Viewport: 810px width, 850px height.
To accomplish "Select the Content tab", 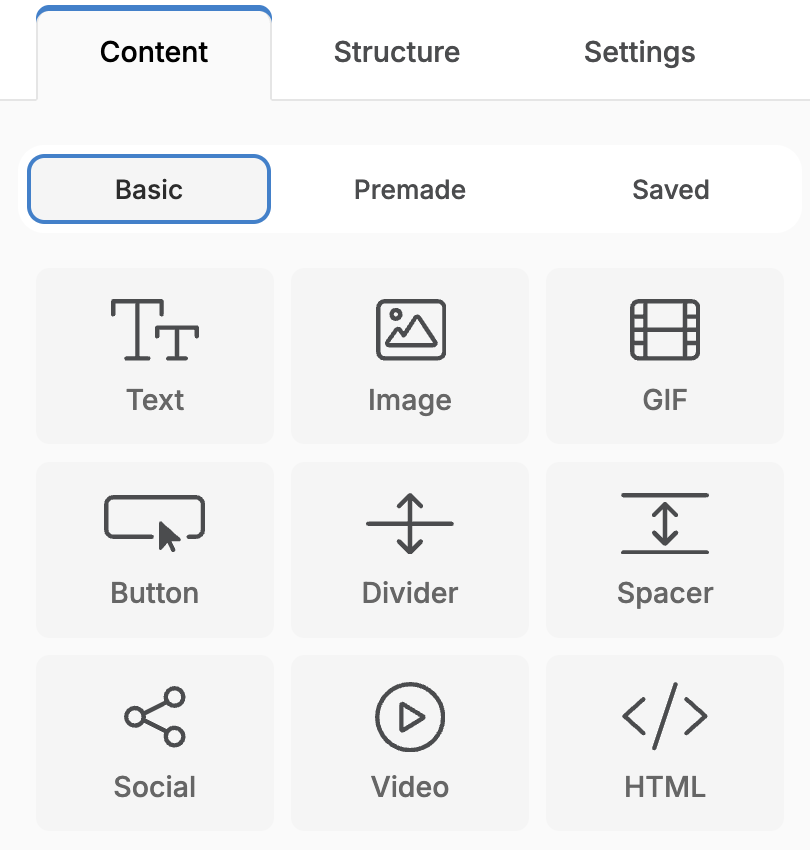I will pyautogui.click(x=154, y=52).
